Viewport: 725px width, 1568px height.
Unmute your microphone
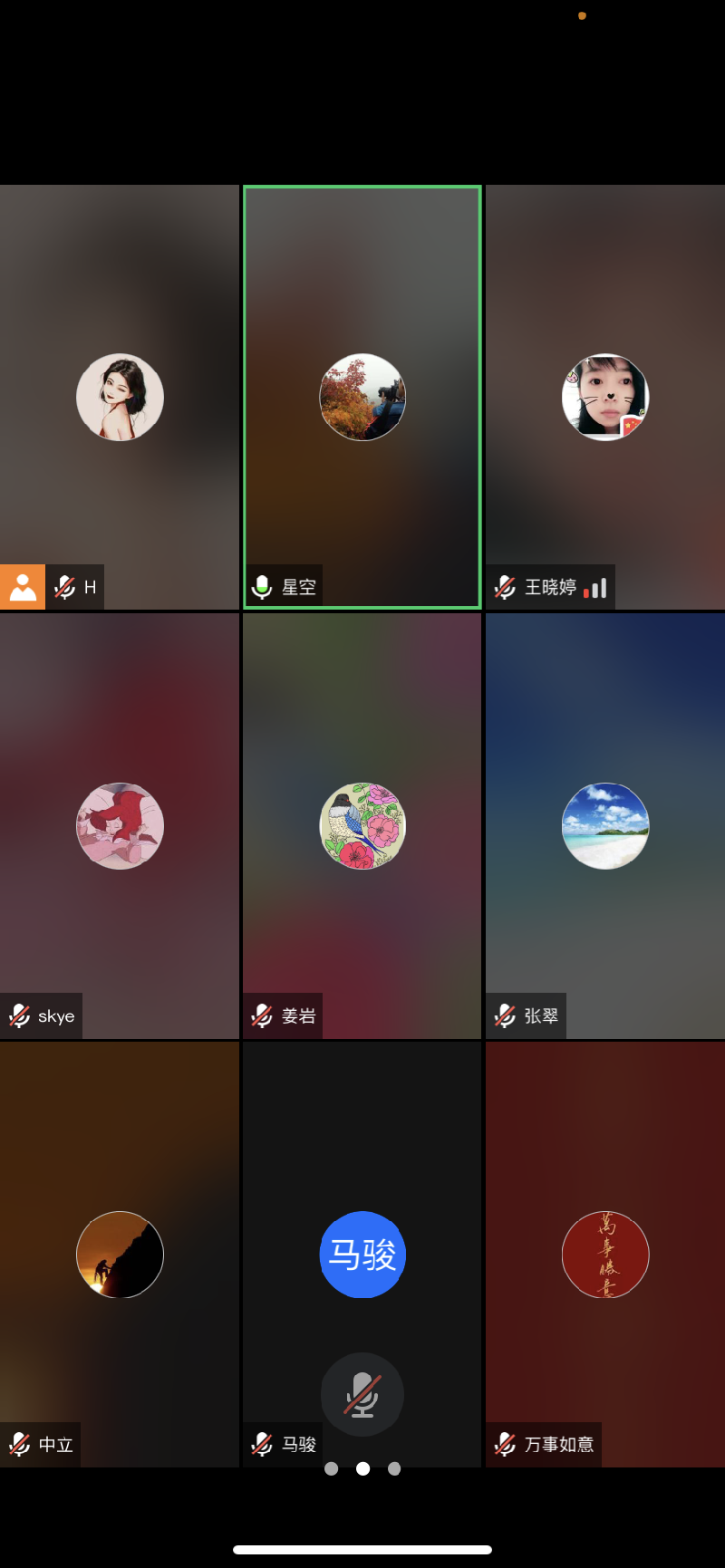(362, 1394)
